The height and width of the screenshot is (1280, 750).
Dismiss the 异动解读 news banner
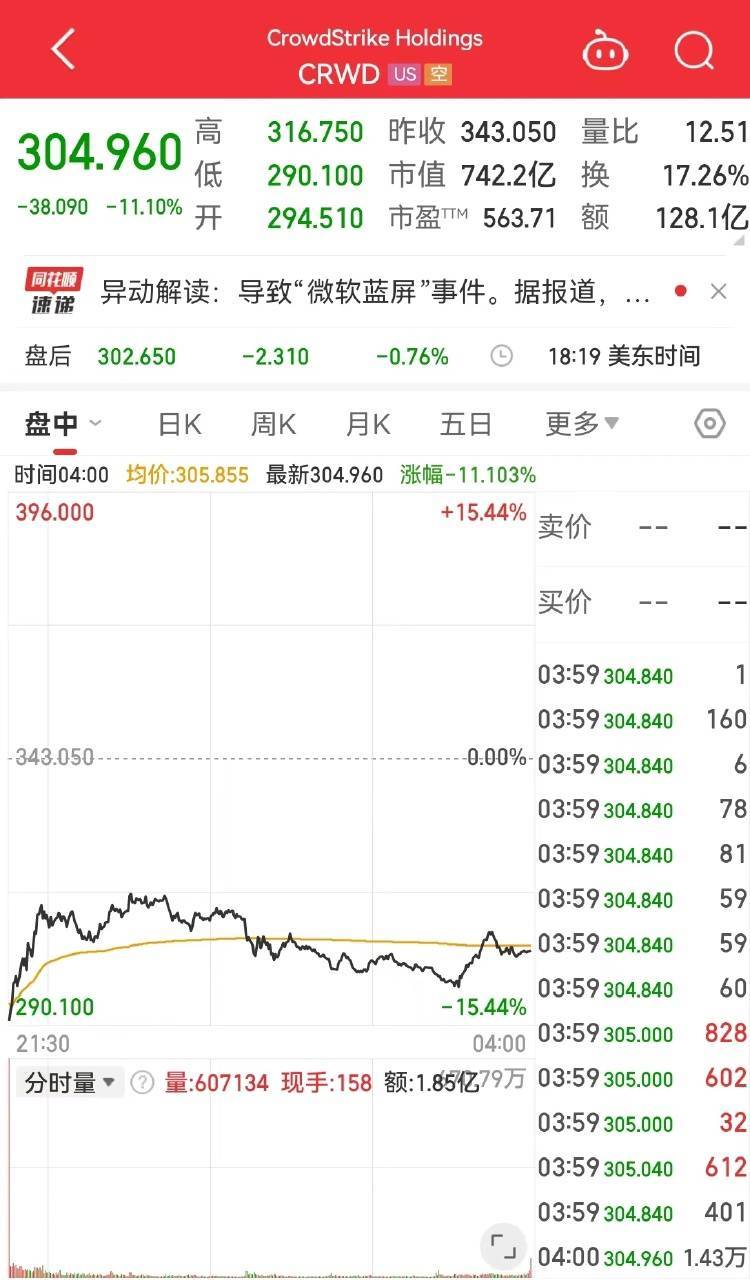pyautogui.click(x=718, y=292)
